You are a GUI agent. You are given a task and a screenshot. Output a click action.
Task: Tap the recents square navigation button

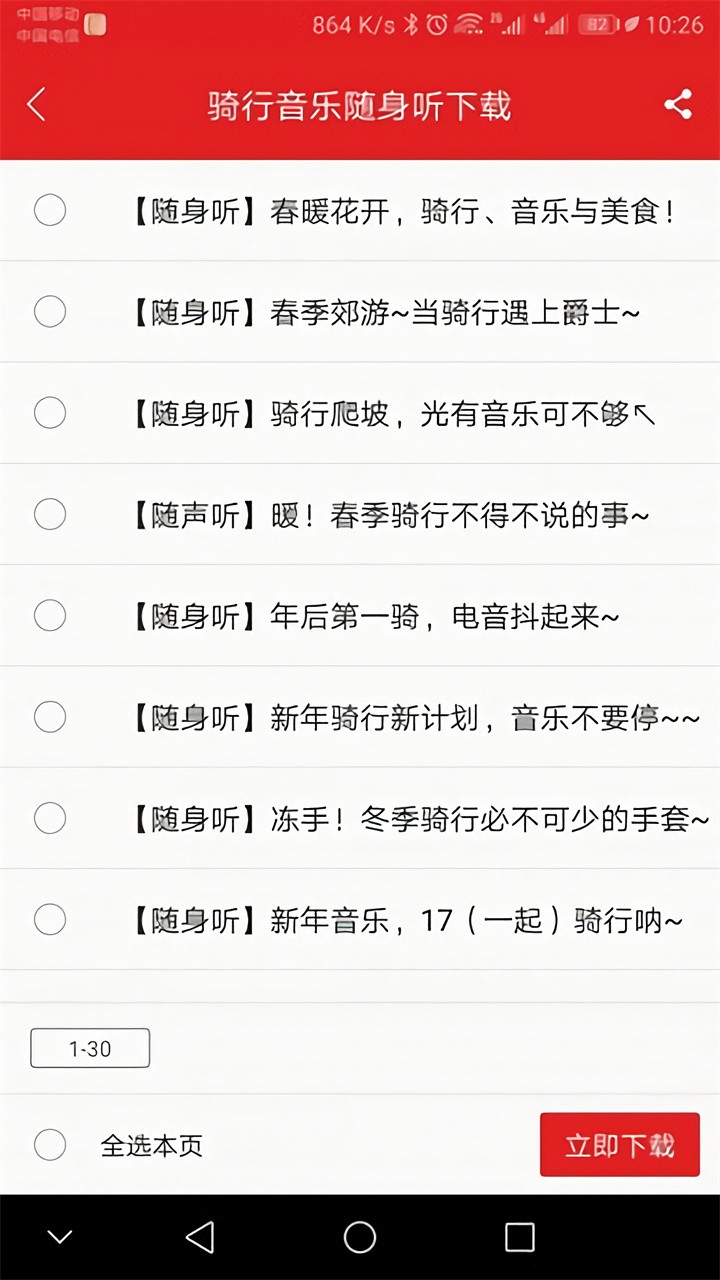tap(518, 1237)
